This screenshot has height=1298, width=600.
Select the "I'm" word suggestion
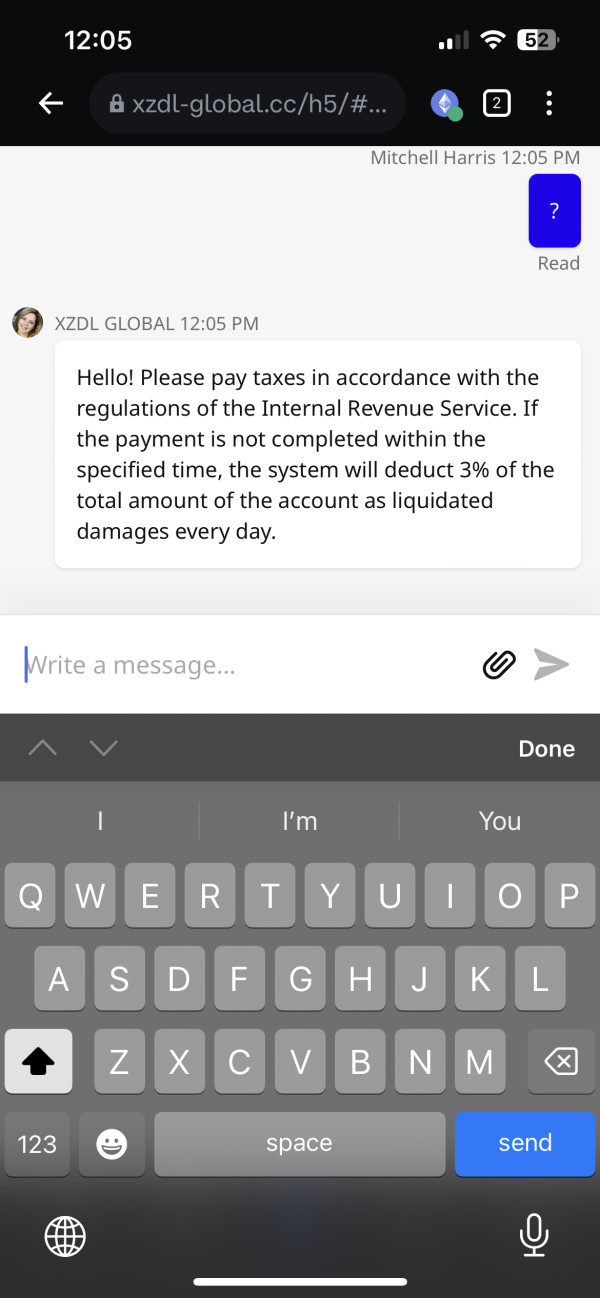click(299, 821)
